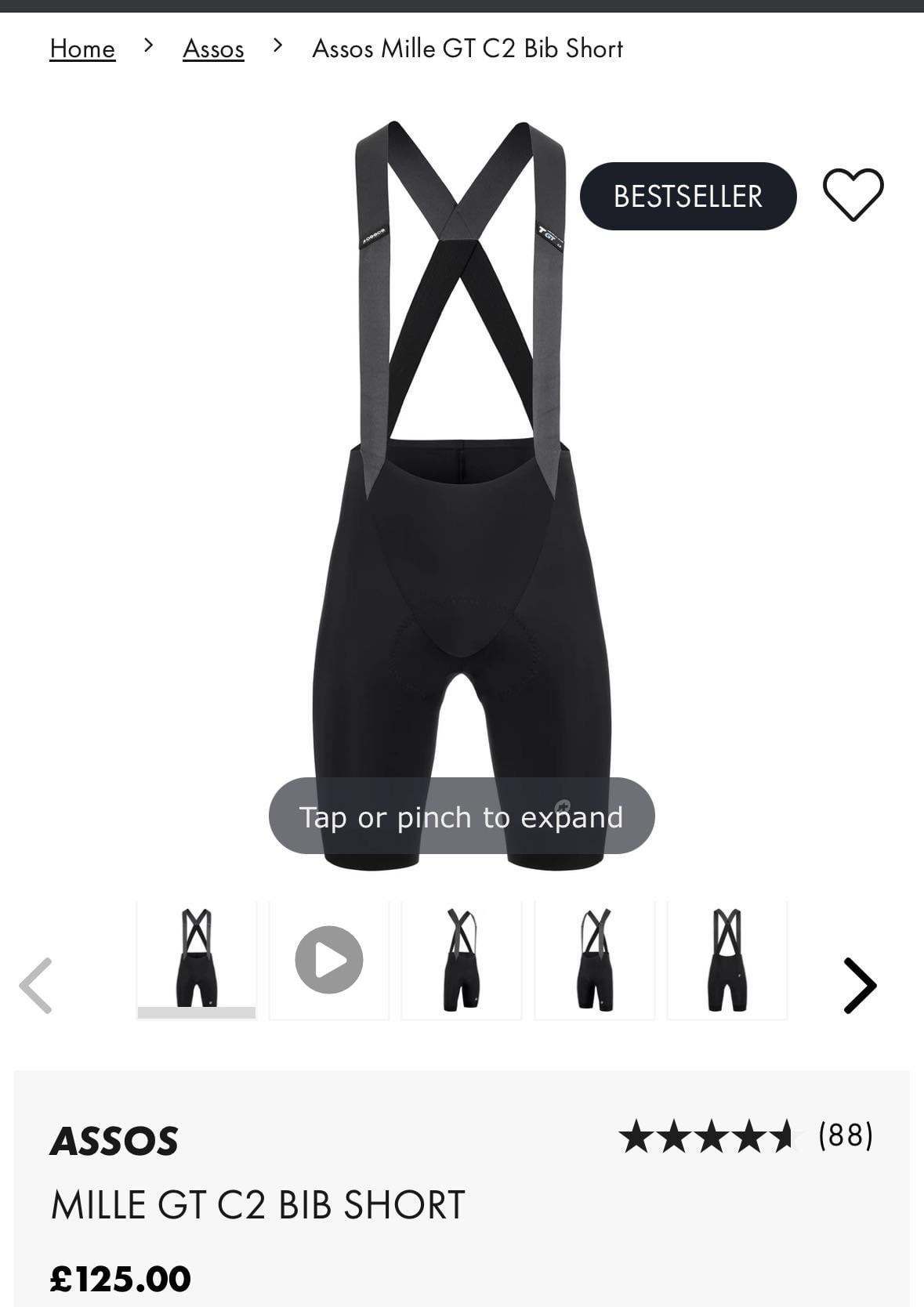Image resolution: width=924 pixels, height=1307 pixels.
Task: Open the Assos brand breadcrumb link
Action: pyautogui.click(x=213, y=49)
